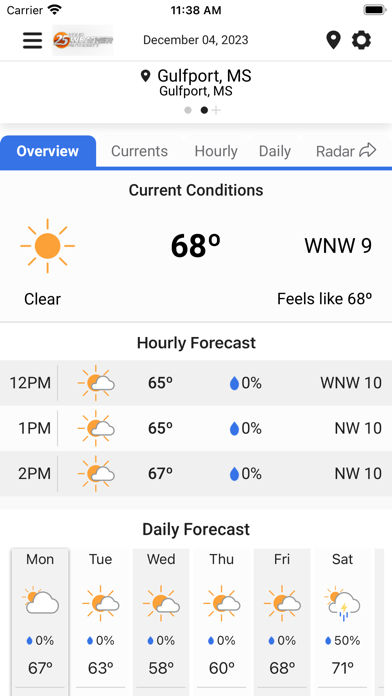This screenshot has height=696, width=392.
Task: Switch to the Hourly tab
Action: tap(216, 151)
